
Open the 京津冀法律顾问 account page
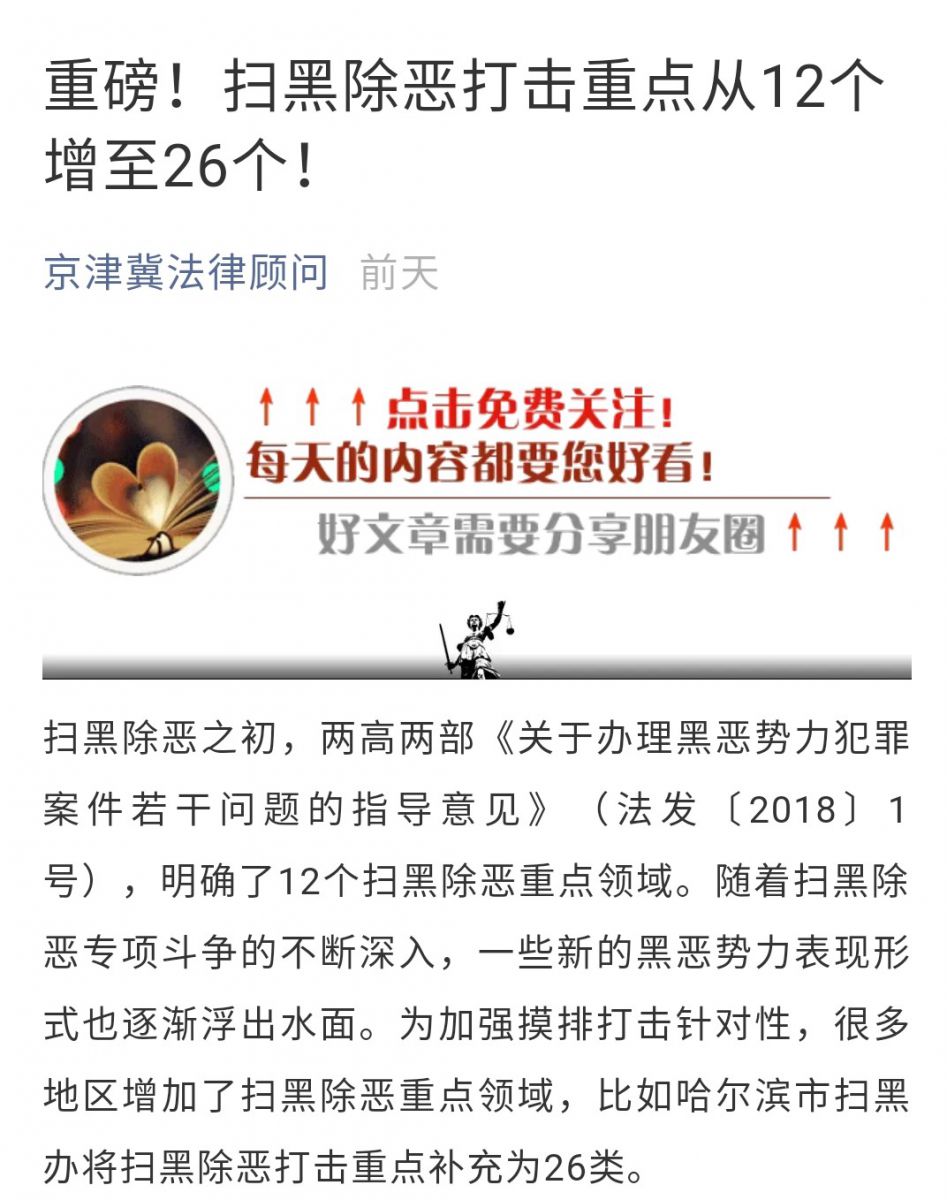[x=186, y=272]
